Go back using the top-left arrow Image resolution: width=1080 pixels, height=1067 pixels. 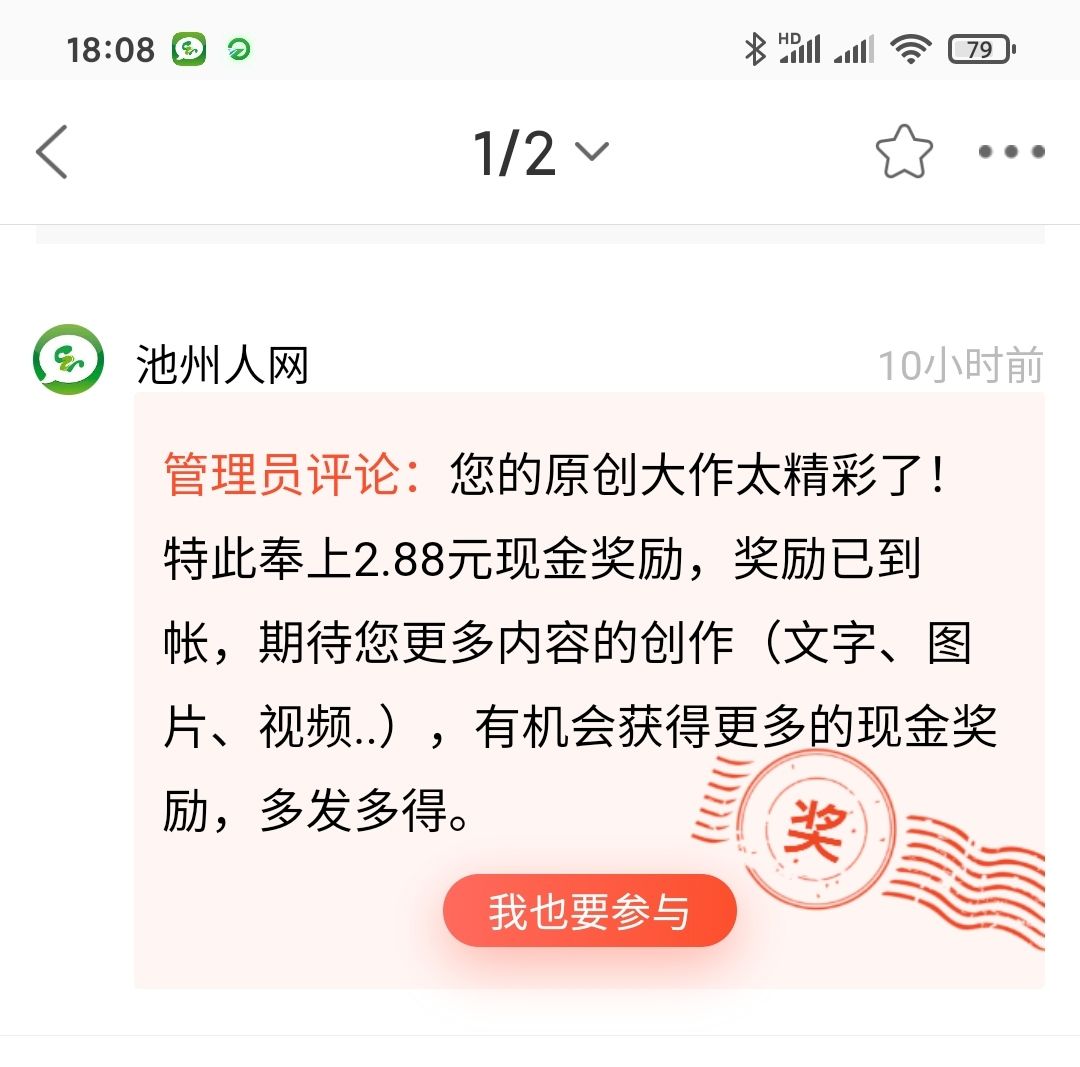52,152
